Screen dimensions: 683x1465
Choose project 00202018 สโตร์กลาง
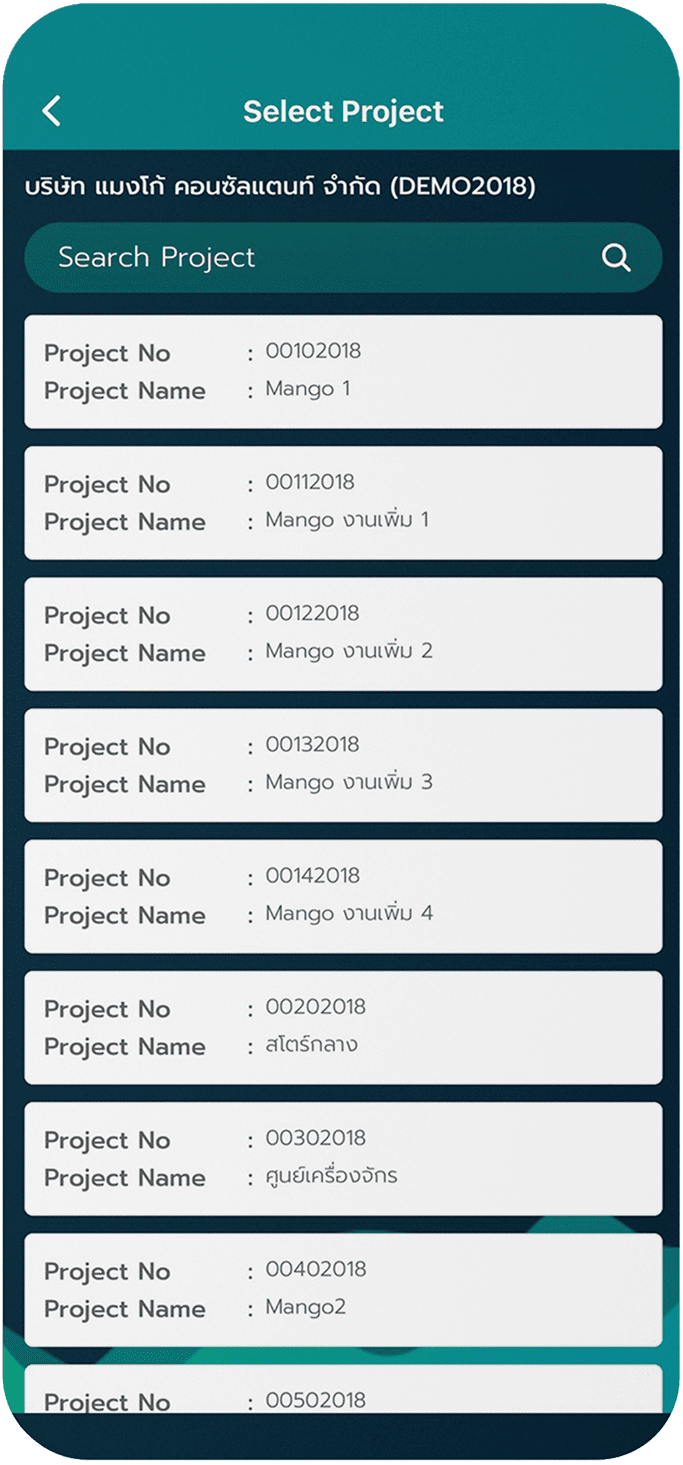tap(343, 1027)
